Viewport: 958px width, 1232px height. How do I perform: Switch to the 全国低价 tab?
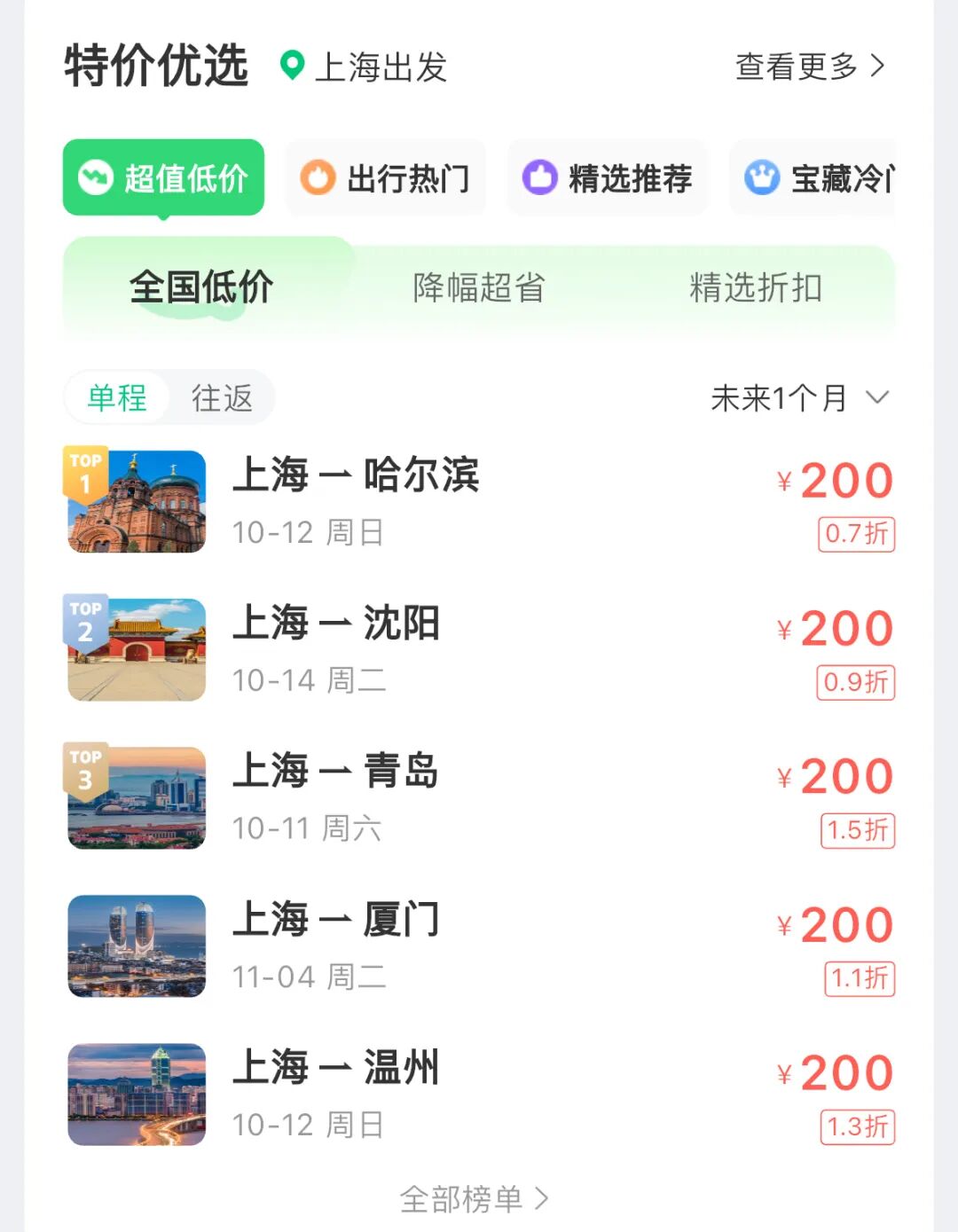pyautogui.click(x=200, y=286)
